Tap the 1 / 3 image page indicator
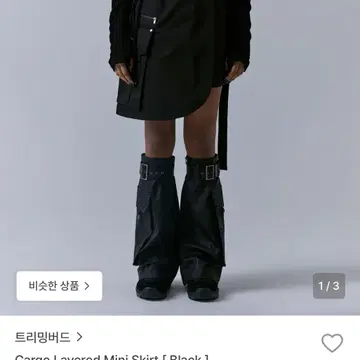The width and height of the screenshot is (360, 360). tap(329, 286)
